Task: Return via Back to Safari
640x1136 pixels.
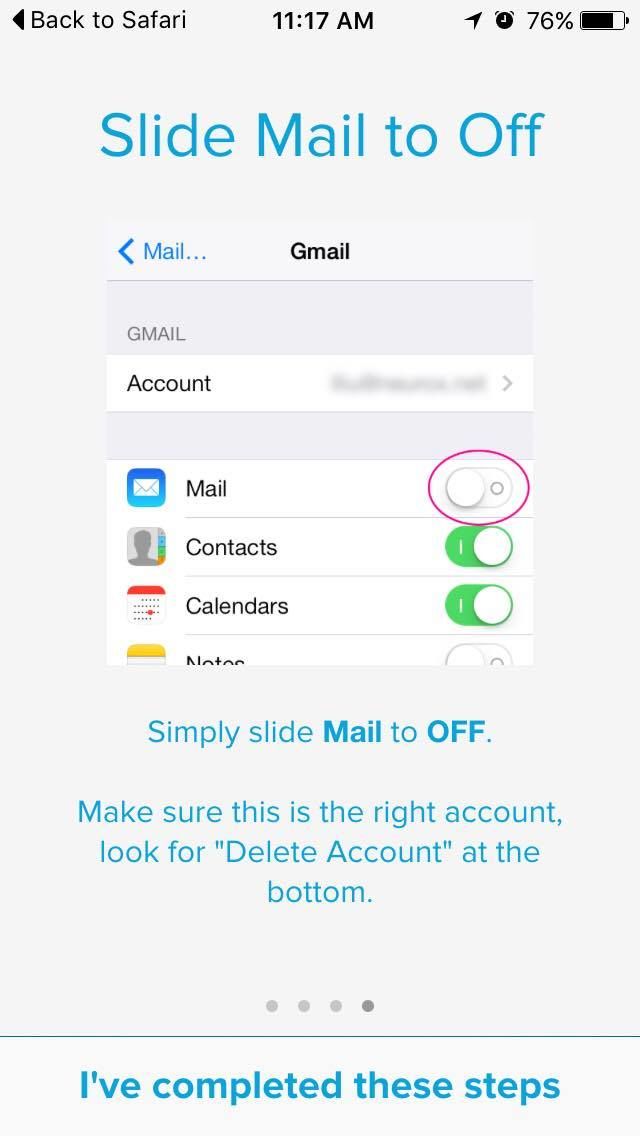Action: point(99,20)
